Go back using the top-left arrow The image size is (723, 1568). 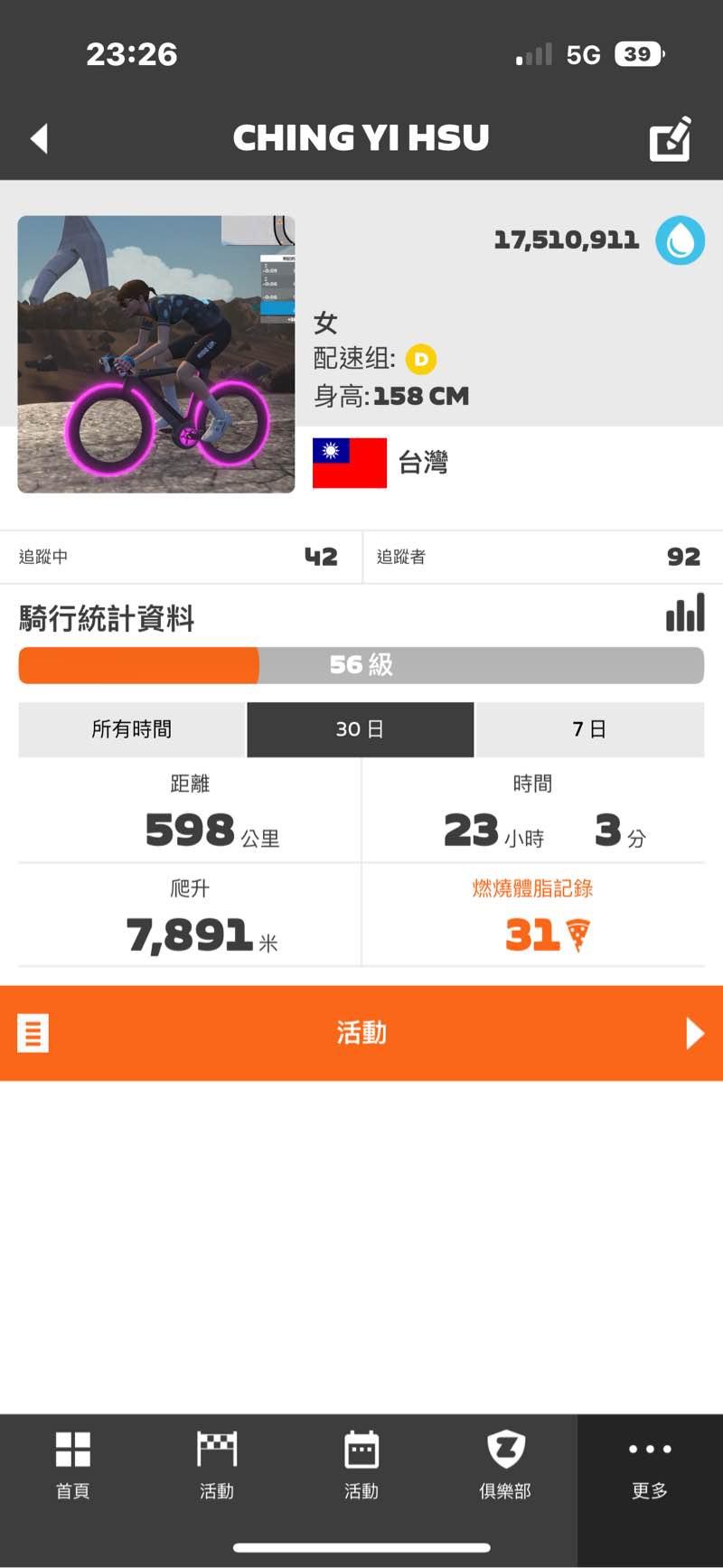[39, 138]
